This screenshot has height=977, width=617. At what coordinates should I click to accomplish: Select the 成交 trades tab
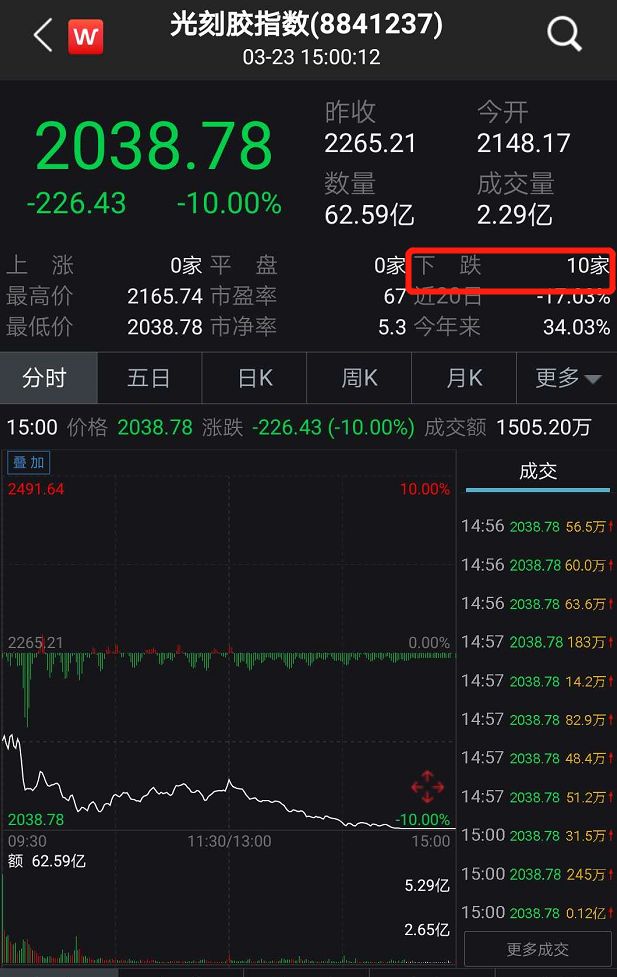[538, 472]
